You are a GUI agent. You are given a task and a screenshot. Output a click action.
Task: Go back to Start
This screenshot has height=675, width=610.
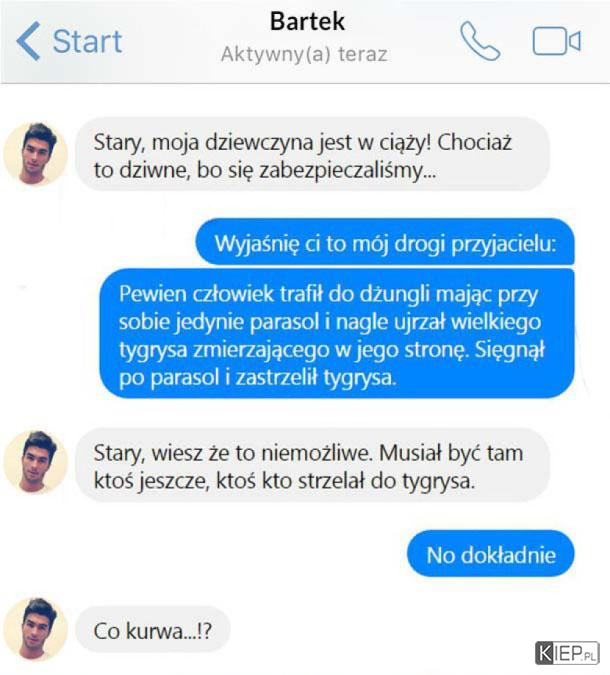coord(68,41)
